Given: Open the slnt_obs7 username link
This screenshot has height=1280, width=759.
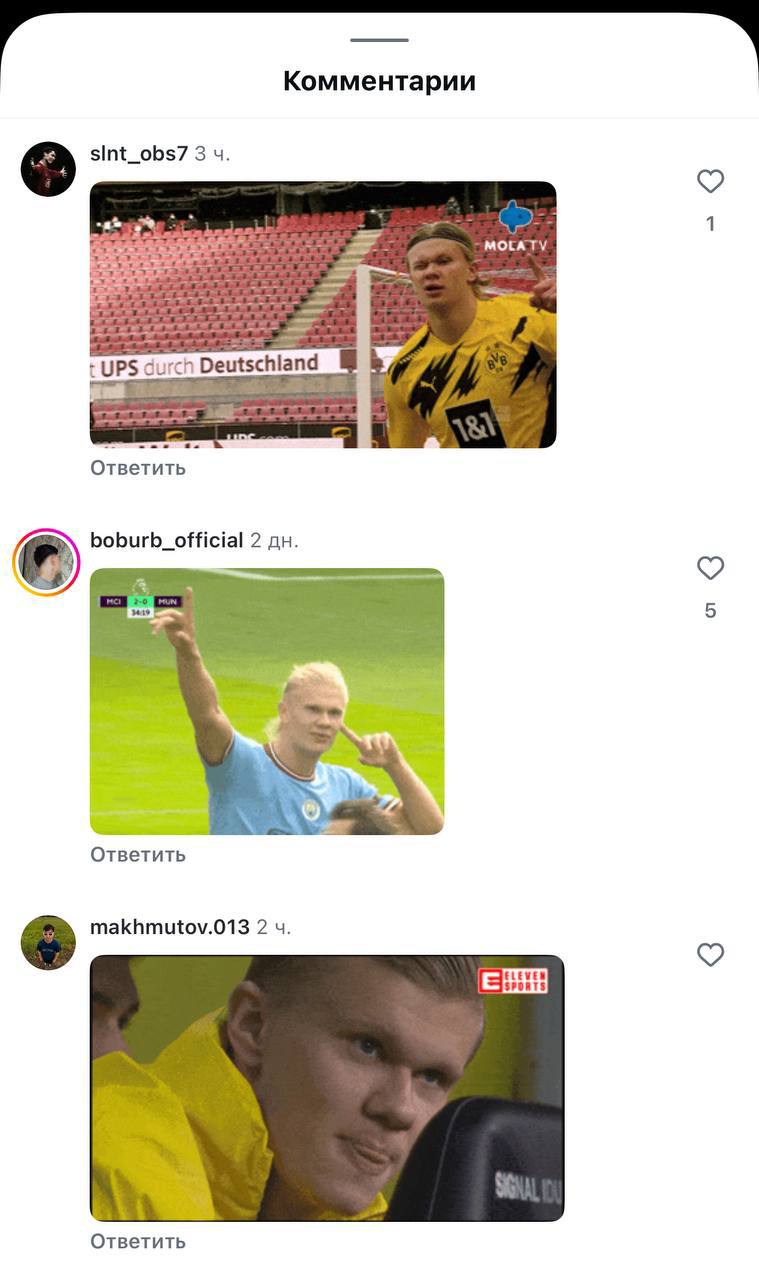Looking at the screenshot, I should point(139,154).
